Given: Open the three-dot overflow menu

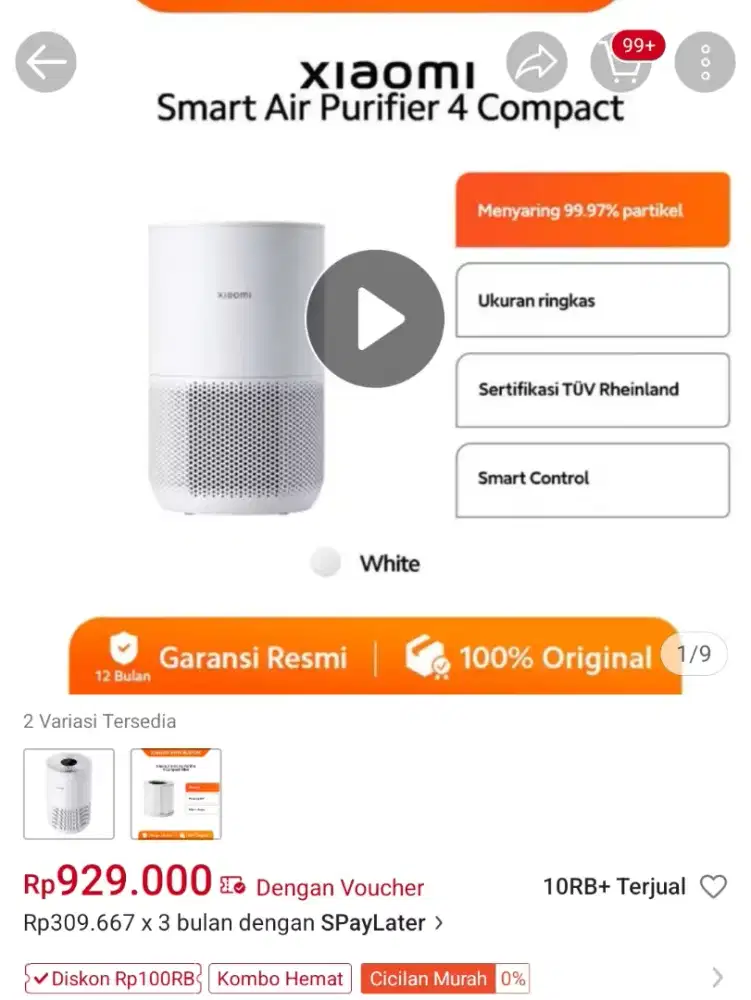Looking at the screenshot, I should [x=705, y=63].
